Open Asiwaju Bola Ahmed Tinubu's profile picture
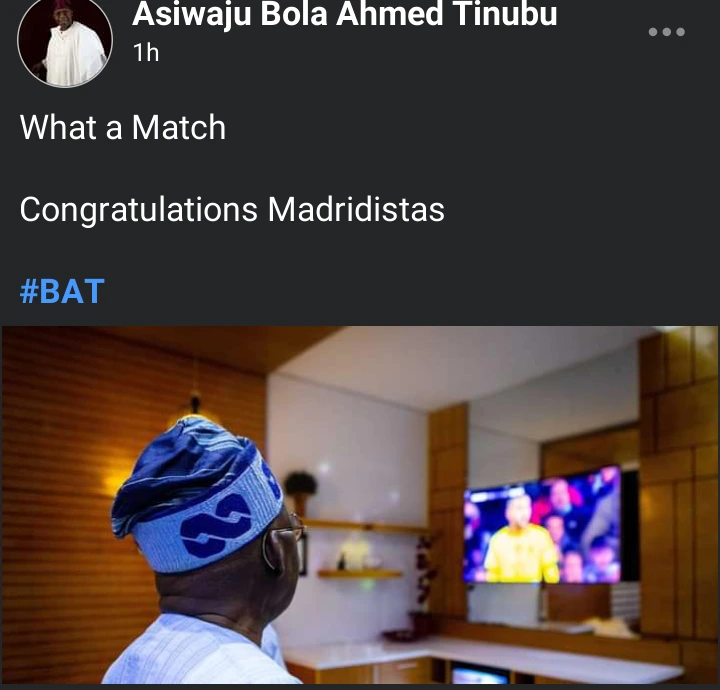720x690 pixels. [x=65, y=42]
